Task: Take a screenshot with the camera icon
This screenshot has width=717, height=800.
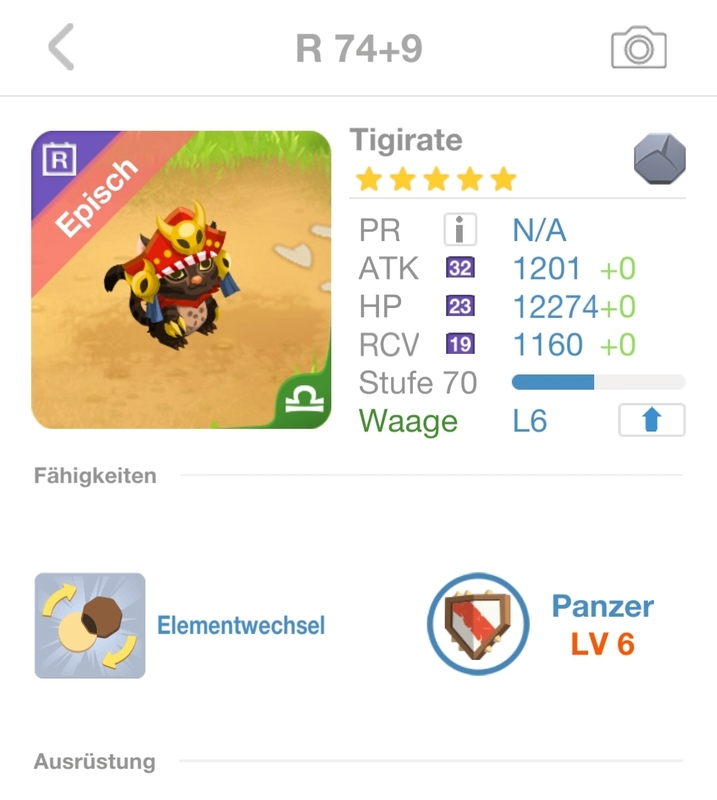Action: pyautogui.click(x=638, y=48)
